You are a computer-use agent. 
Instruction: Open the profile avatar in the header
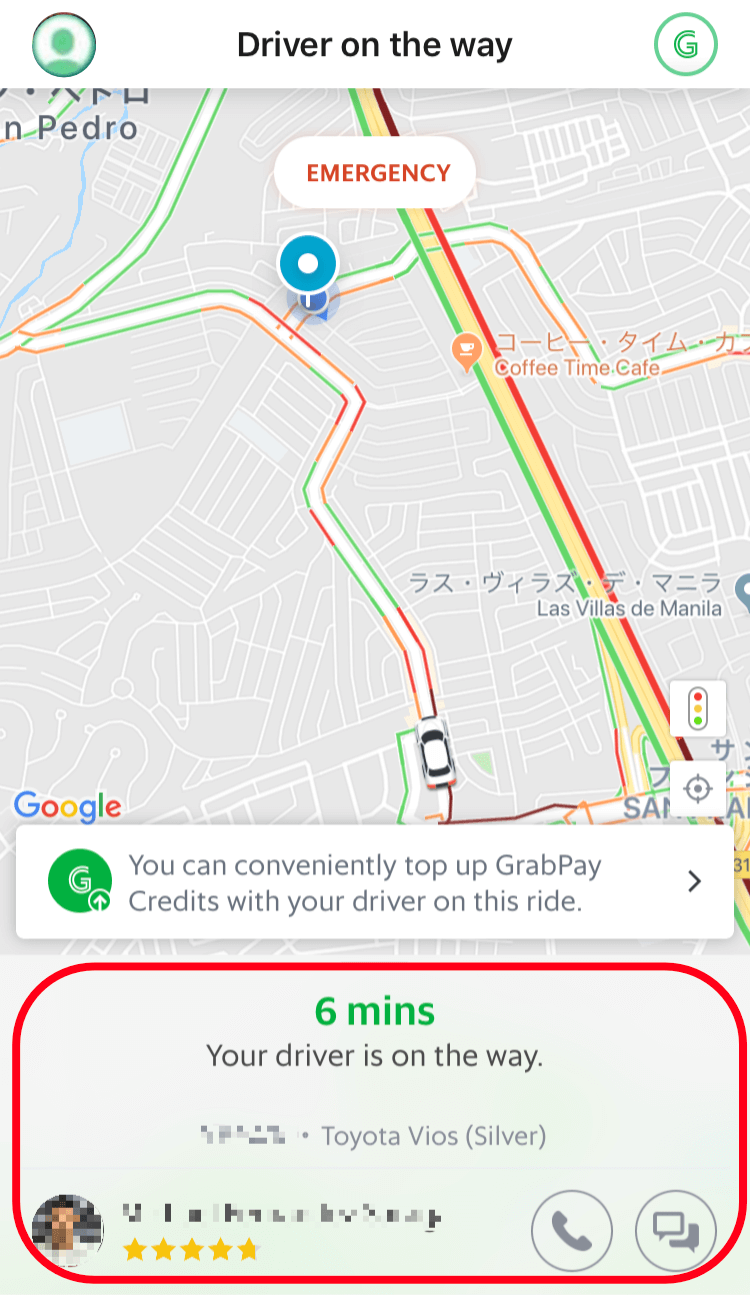coord(64,44)
